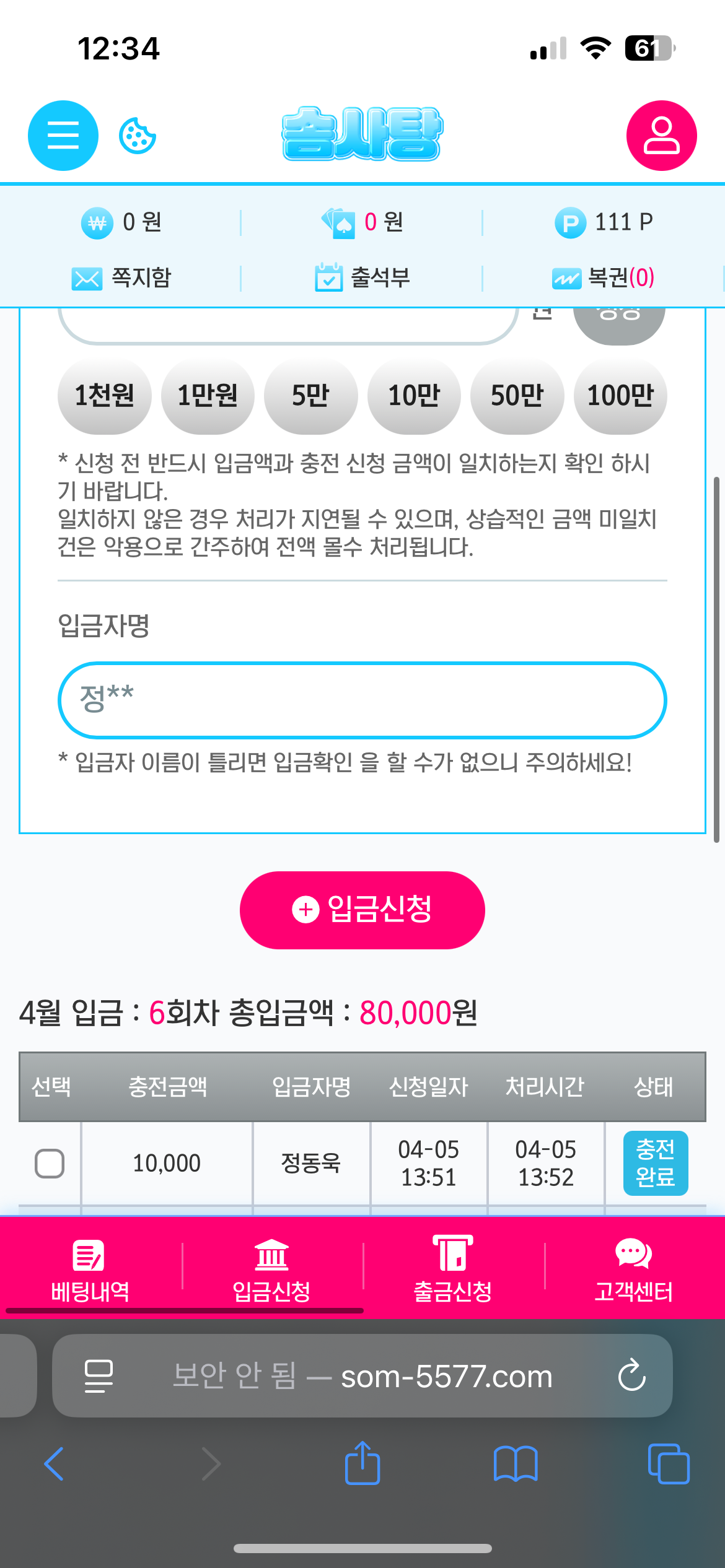Pick the 100만 amount chip
This screenshot has height=1568, width=725.
(620, 396)
